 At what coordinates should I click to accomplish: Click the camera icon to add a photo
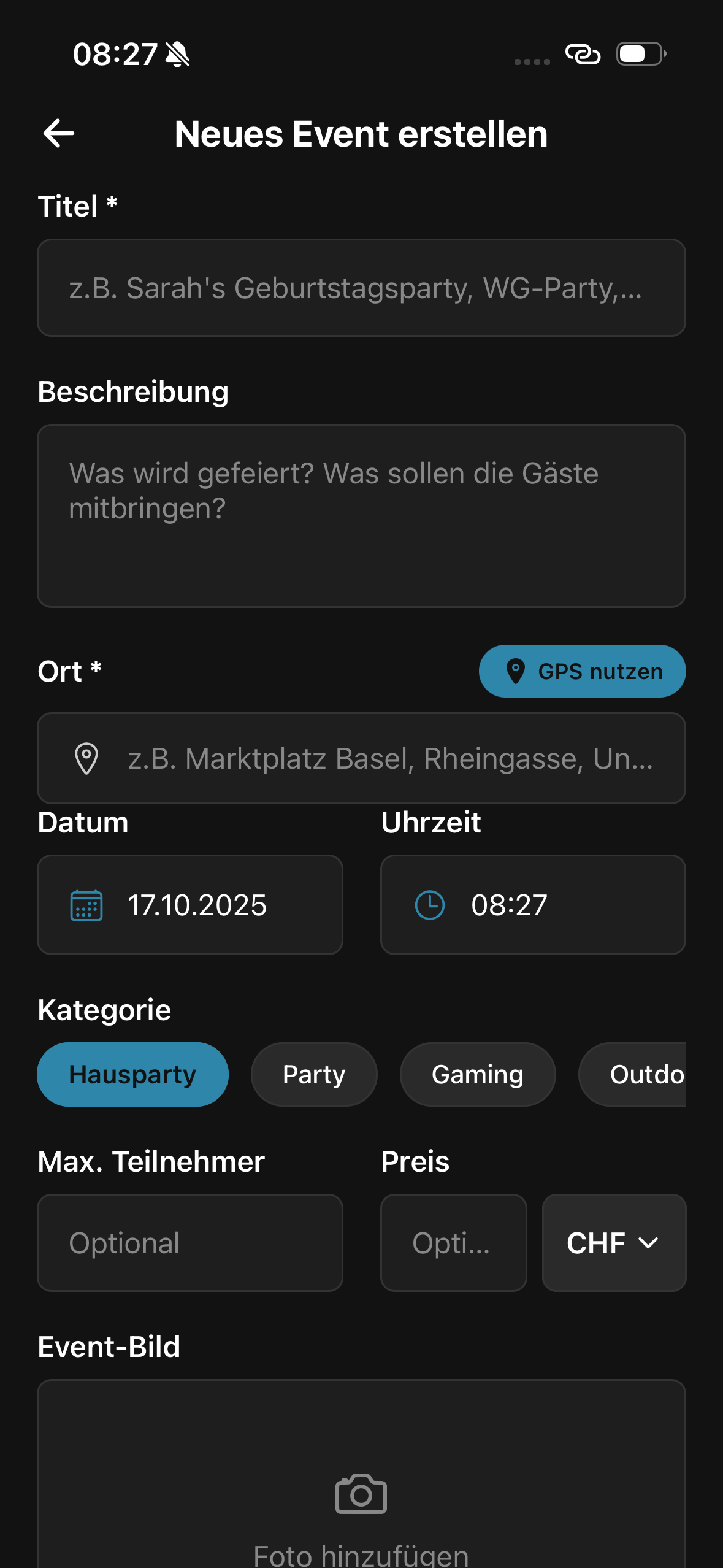[361, 1494]
